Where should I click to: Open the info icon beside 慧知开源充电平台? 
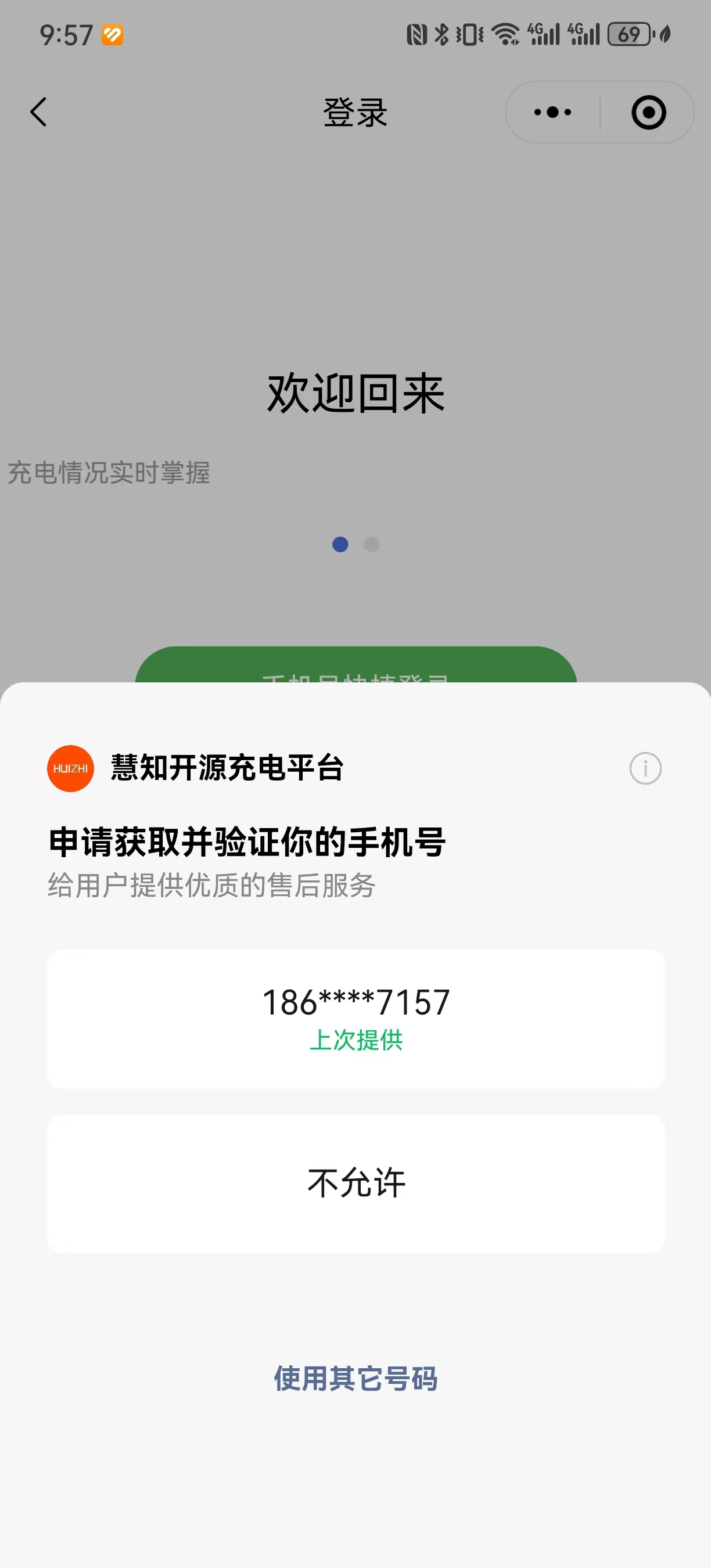[645, 768]
